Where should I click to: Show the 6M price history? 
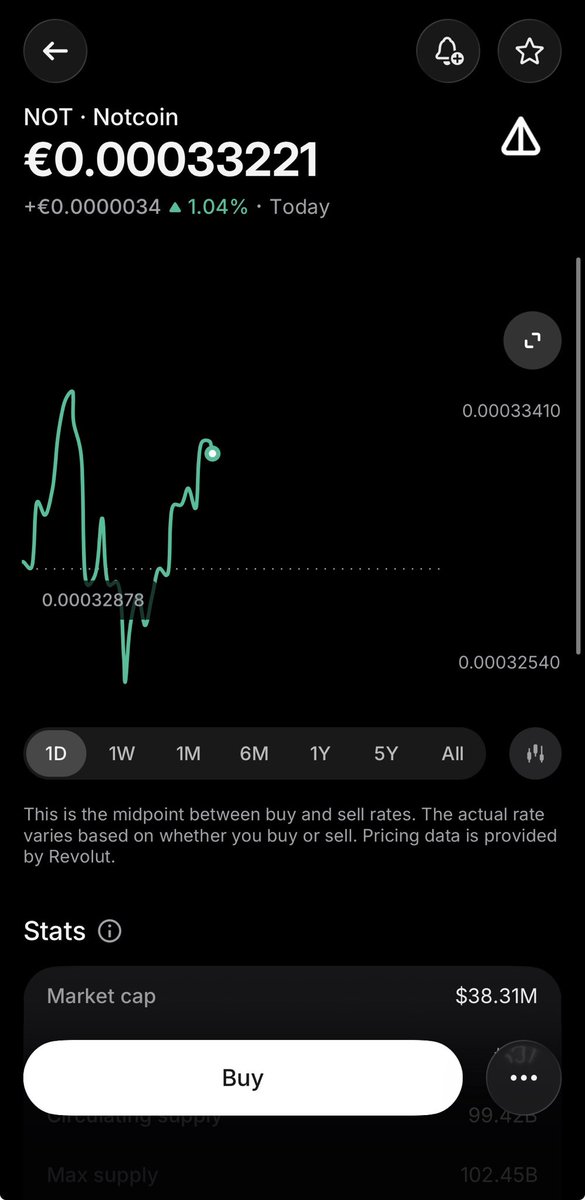254,753
